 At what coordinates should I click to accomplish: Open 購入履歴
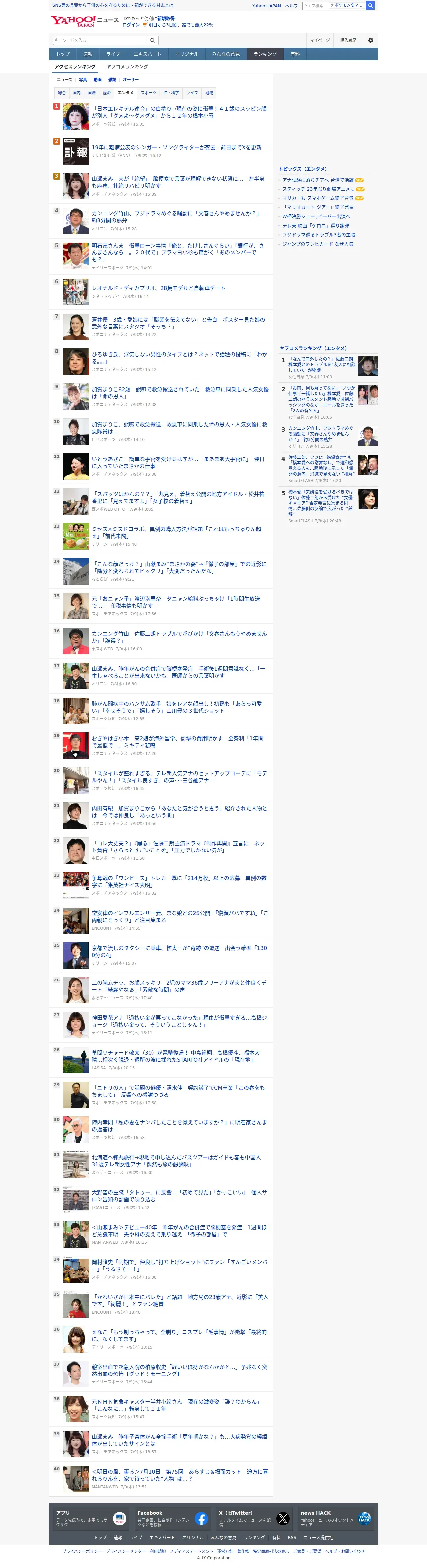pyautogui.click(x=348, y=40)
